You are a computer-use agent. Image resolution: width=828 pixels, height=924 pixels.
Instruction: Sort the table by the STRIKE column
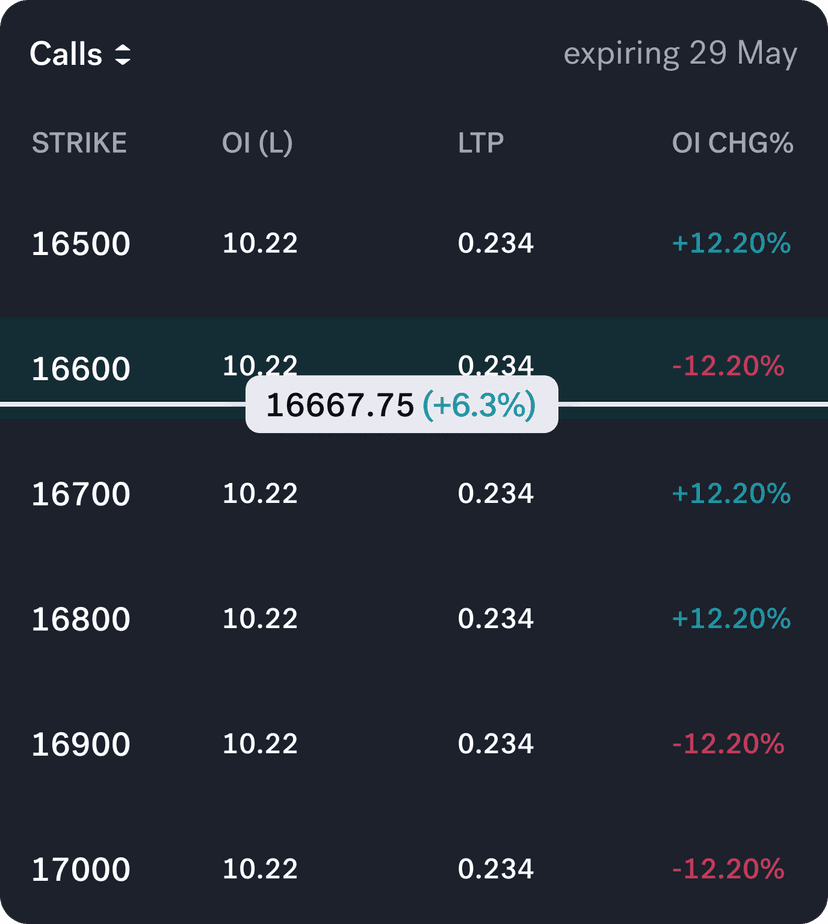click(79, 143)
